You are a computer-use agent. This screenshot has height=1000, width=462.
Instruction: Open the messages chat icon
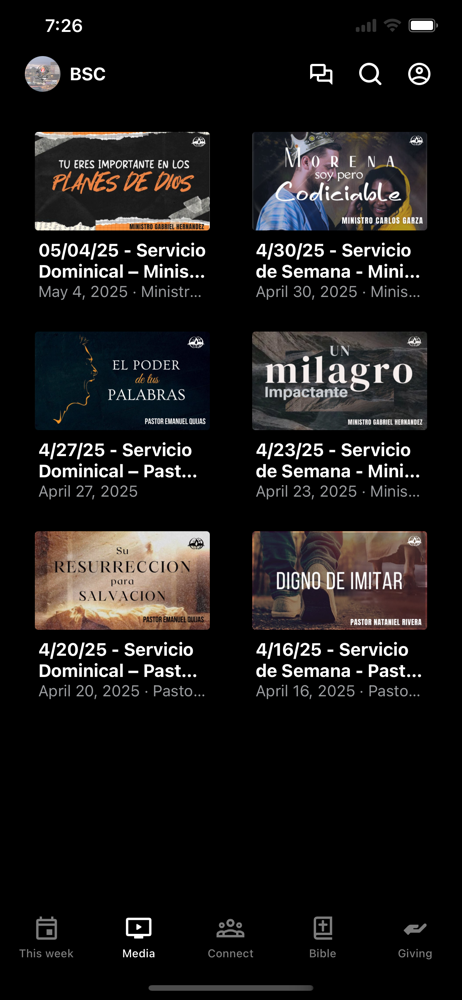[321, 74]
